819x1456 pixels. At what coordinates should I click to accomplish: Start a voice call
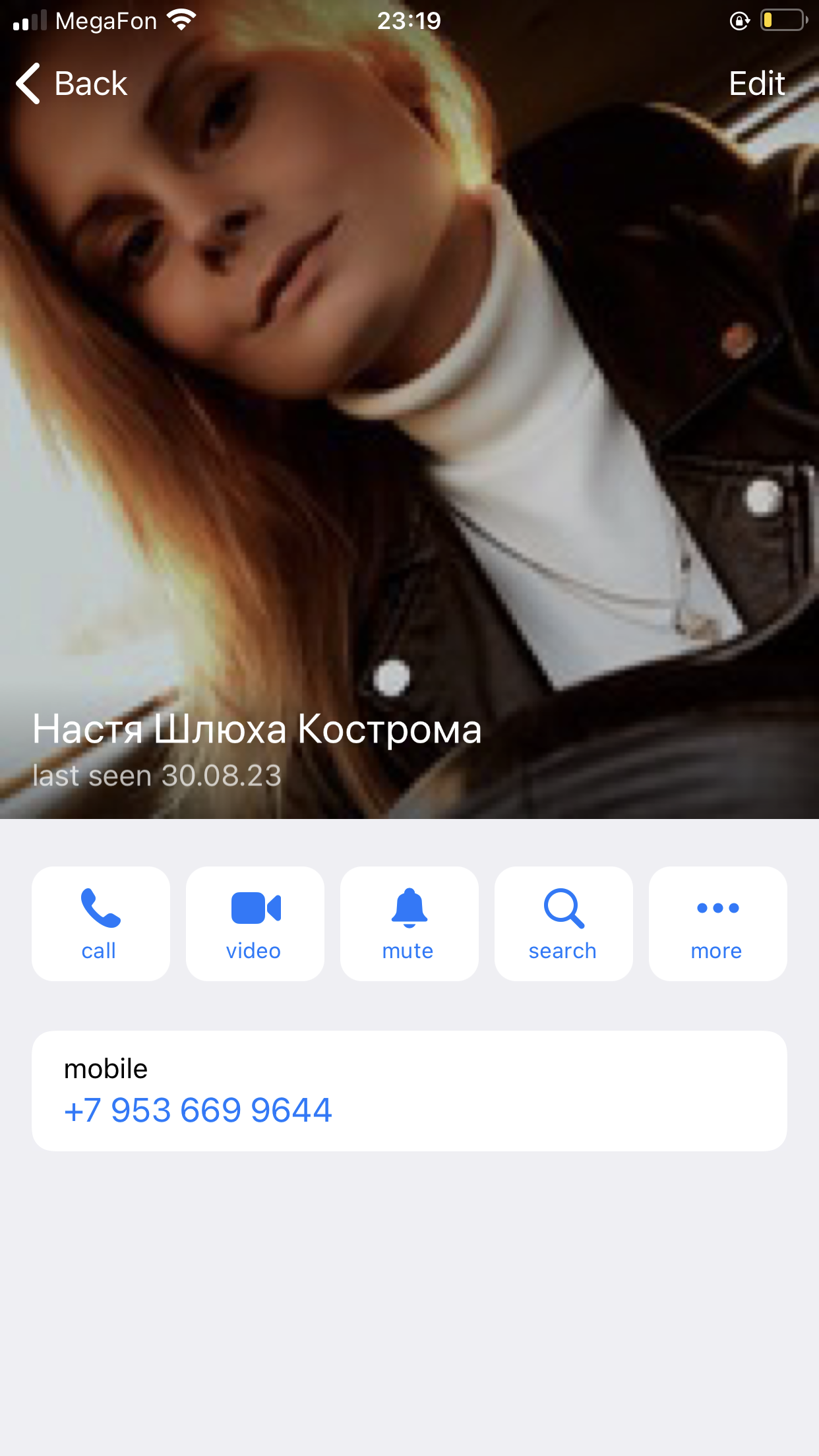100,923
